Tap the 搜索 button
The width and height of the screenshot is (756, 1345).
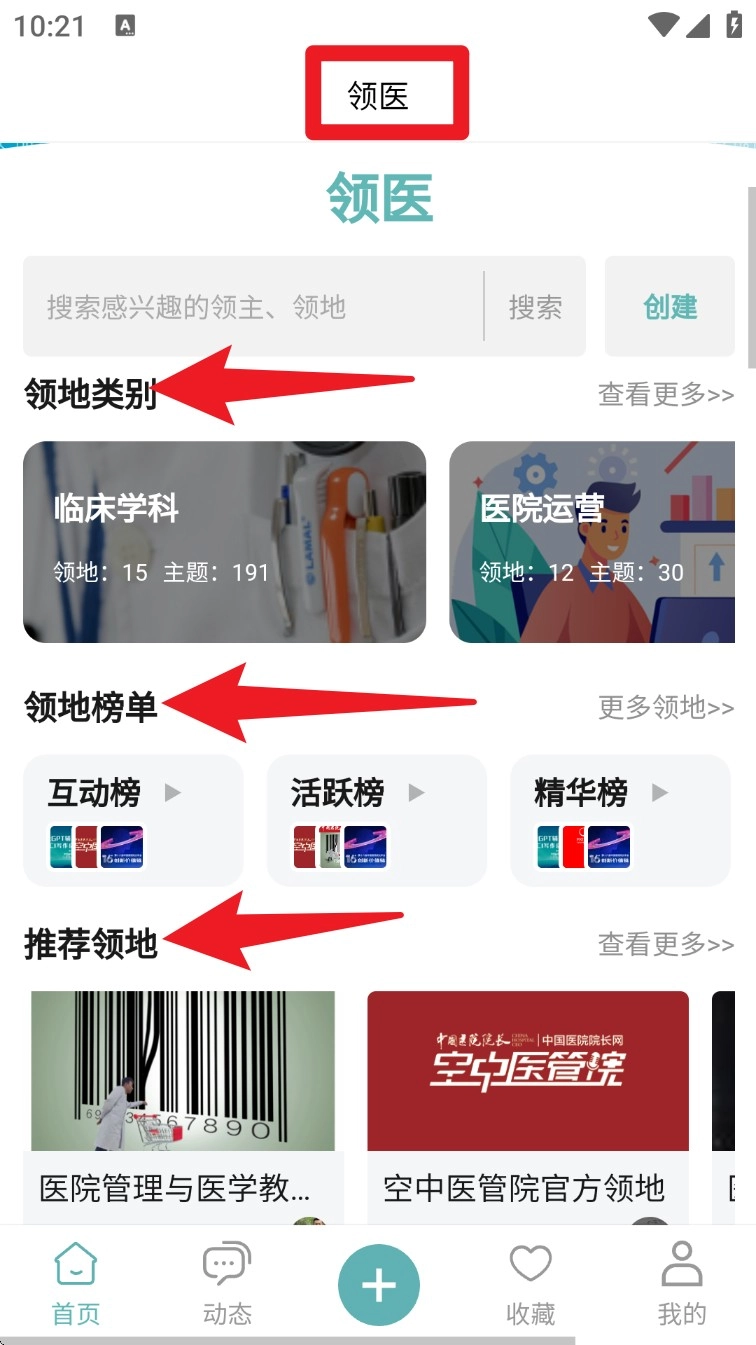pyautogui.click(x=535, y=306)
